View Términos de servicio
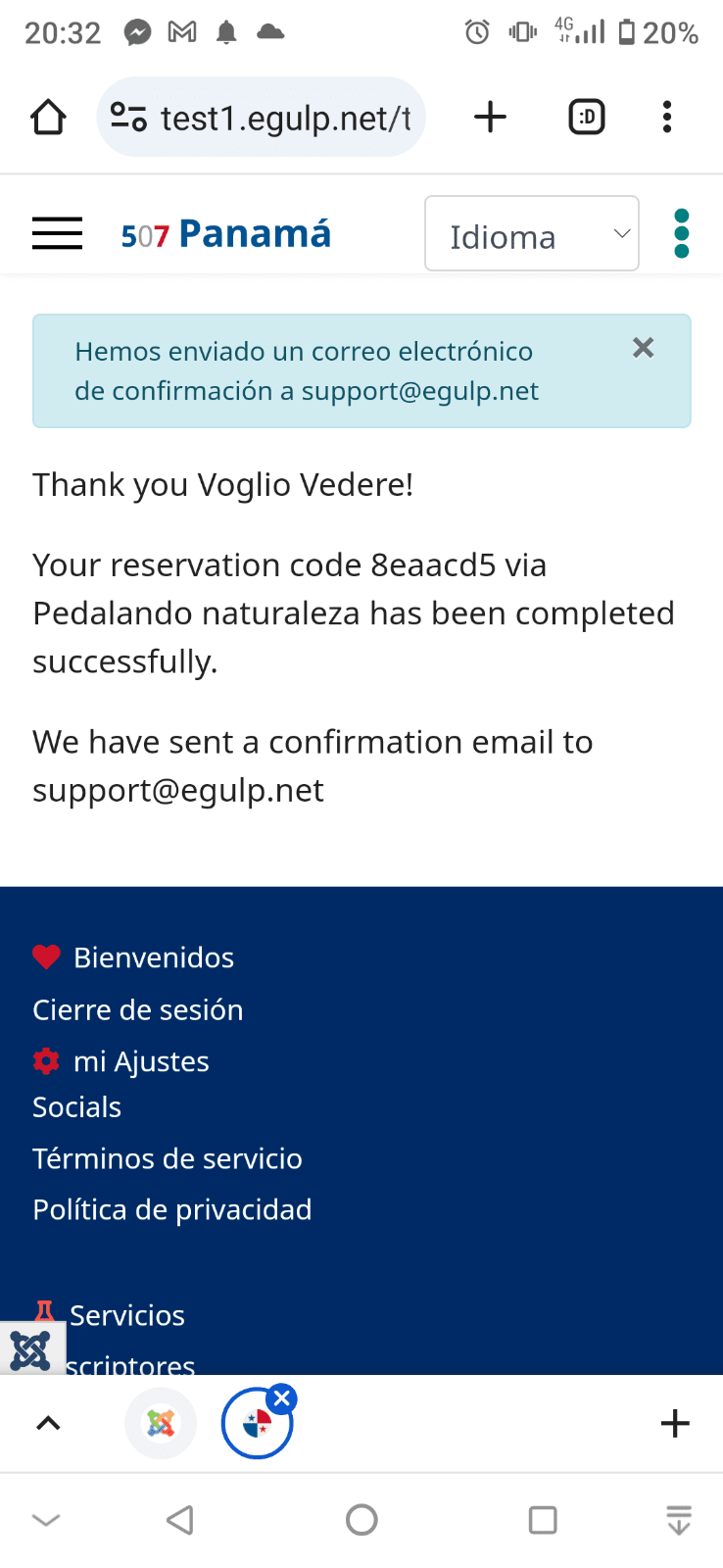The height and width of the screenshot is (1568, 723). 167,1158
